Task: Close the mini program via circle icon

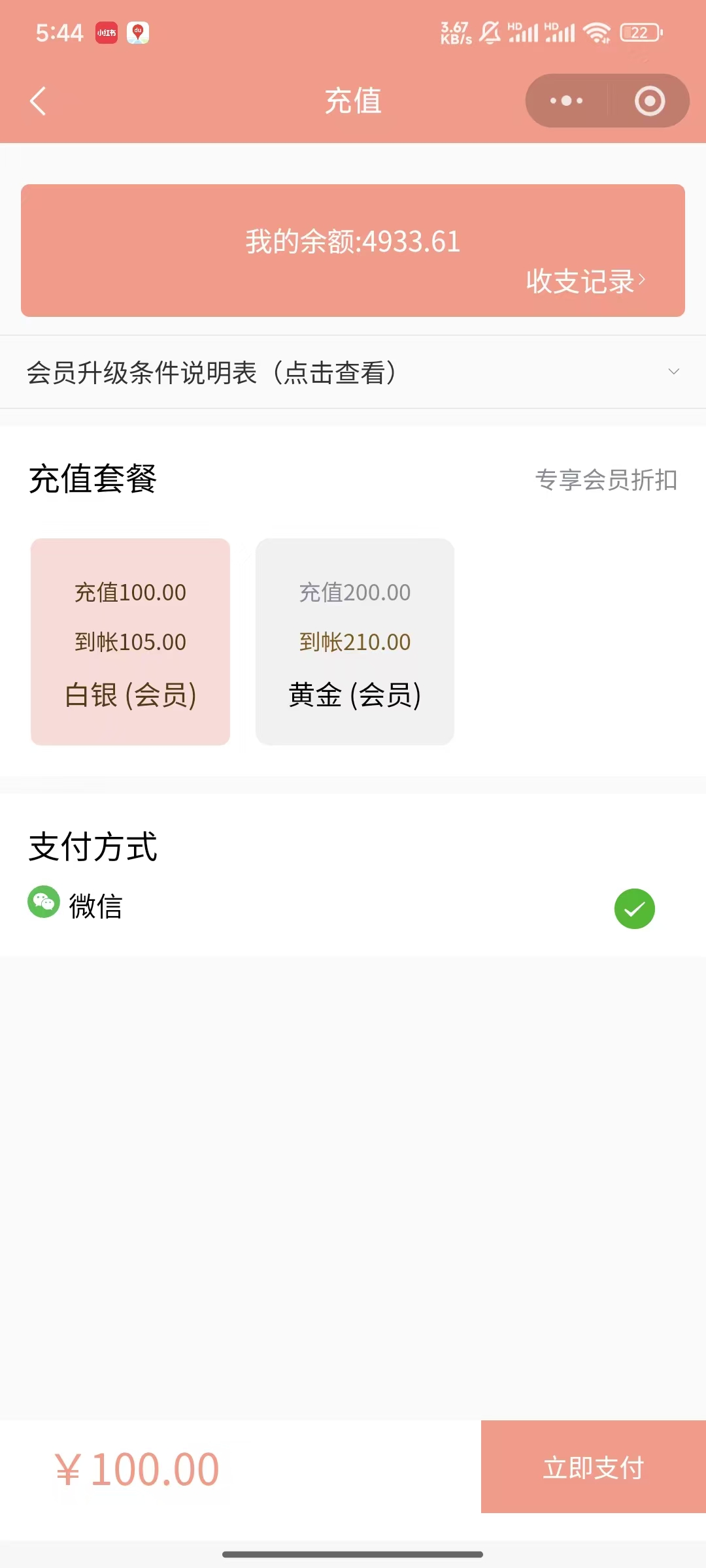Action: tap(649, 101)
